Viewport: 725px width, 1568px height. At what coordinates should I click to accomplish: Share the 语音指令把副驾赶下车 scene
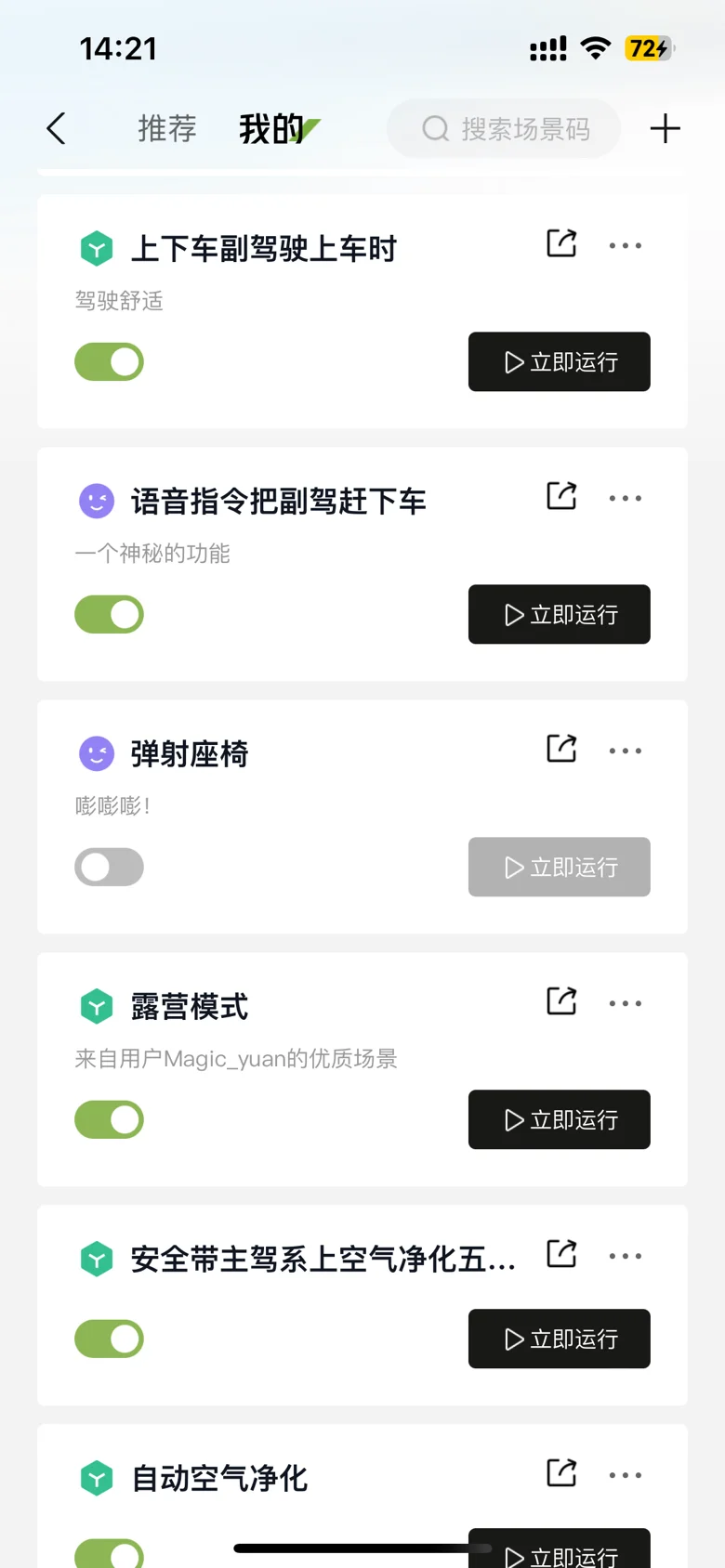coord(561,497)
